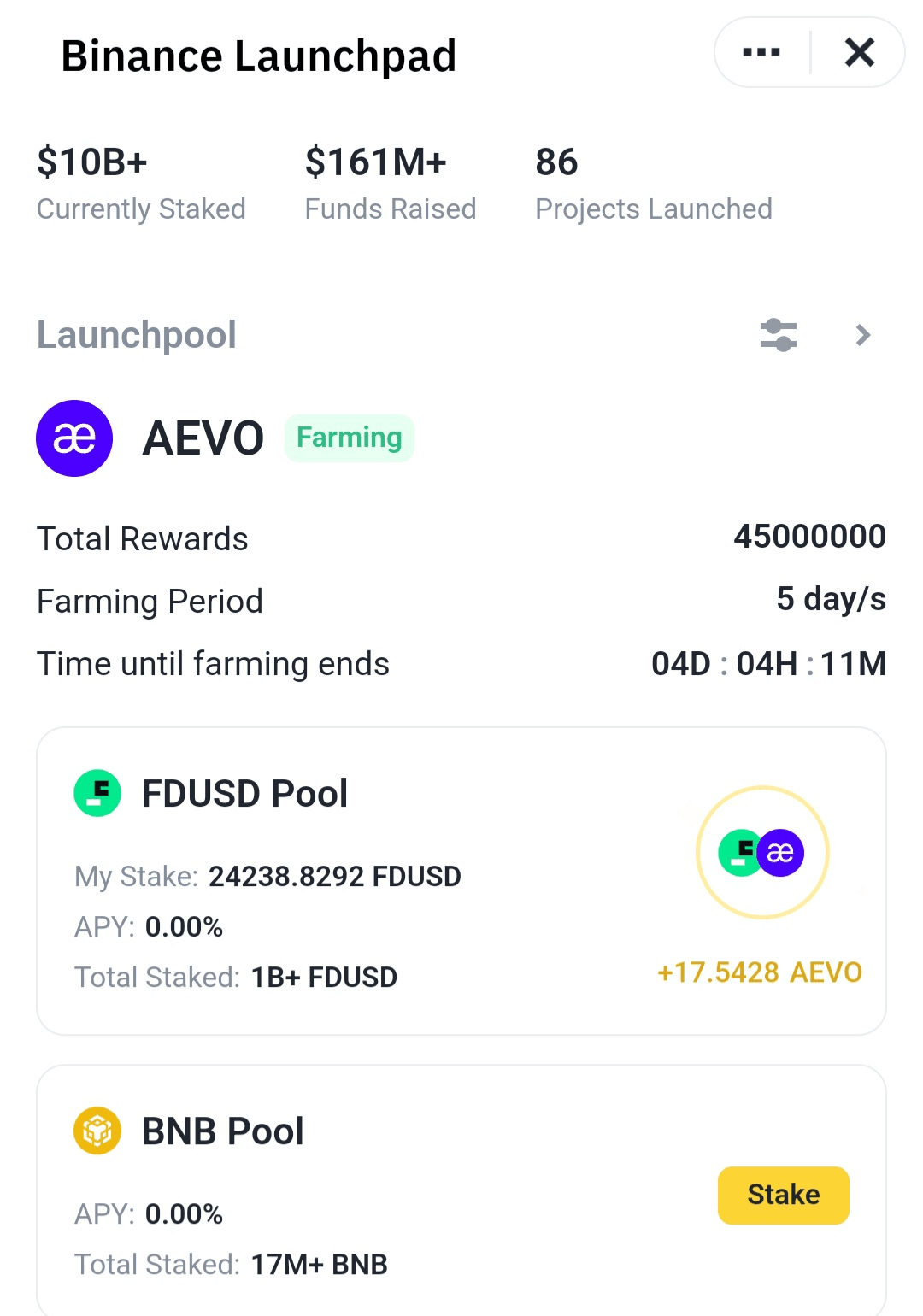Click the AEVO project logo icon
The width and height of the screenshot is (923, 1316).
(x=74, y=438)
